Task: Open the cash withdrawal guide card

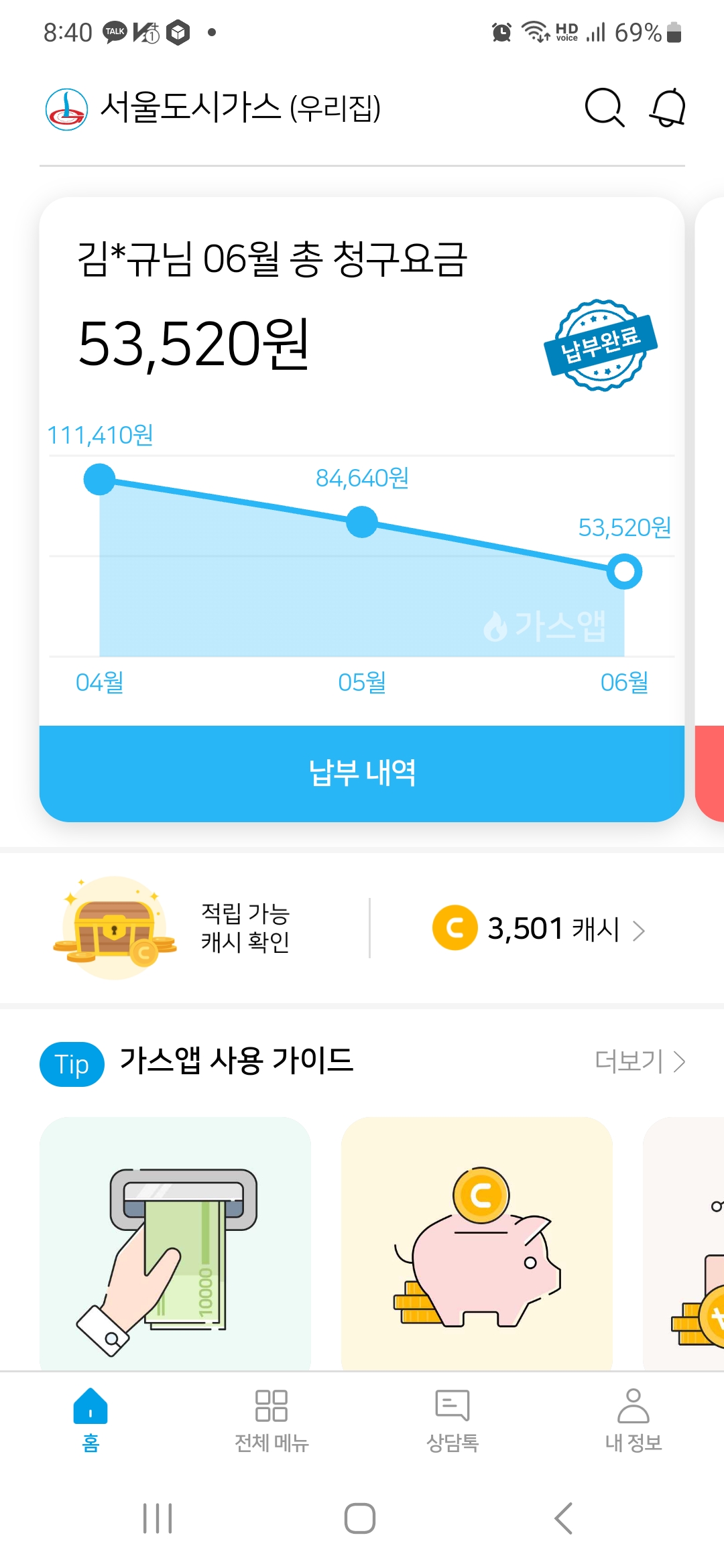Action: (175, 1243)
